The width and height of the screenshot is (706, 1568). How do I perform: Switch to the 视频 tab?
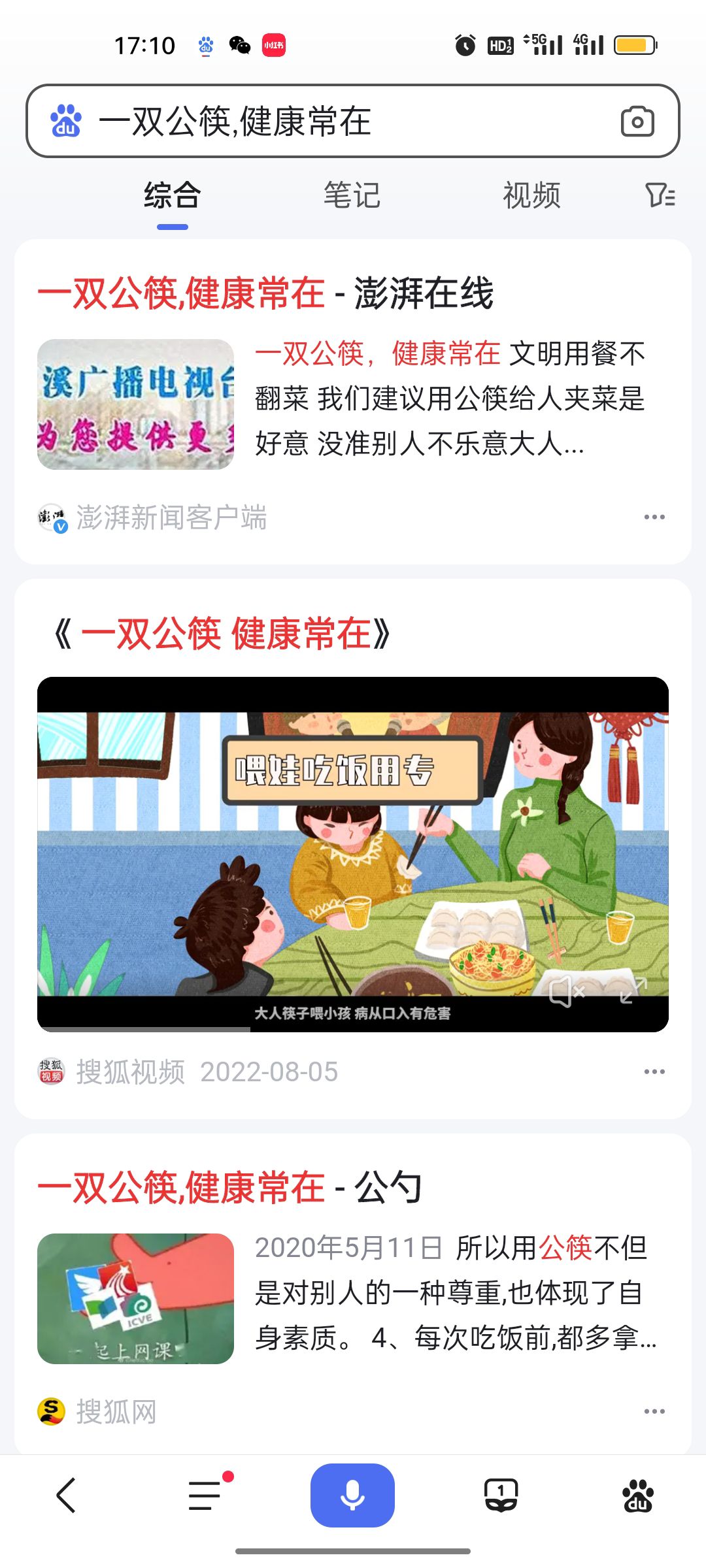(531, 195)
